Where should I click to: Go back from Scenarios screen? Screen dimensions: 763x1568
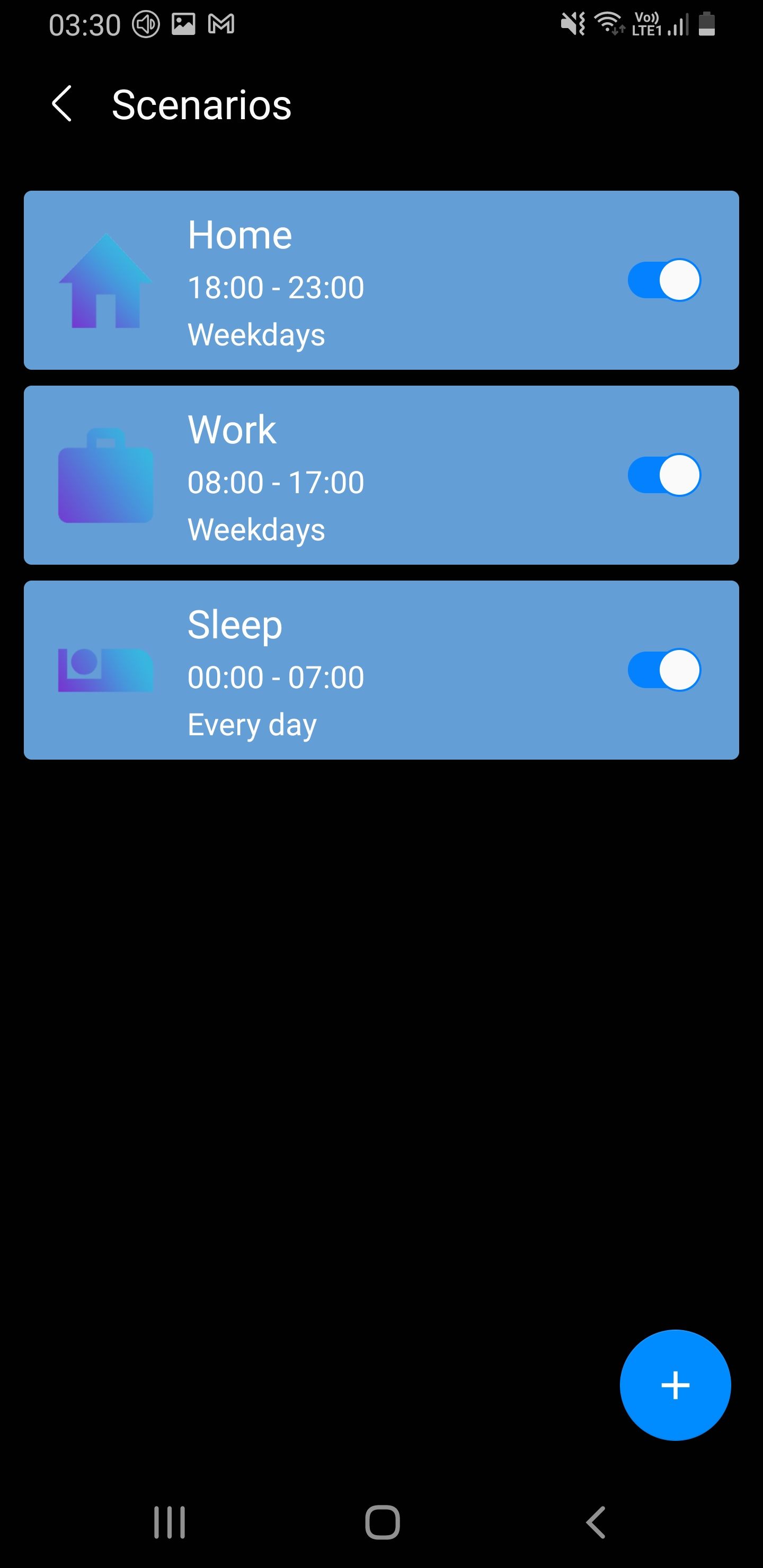62,104
